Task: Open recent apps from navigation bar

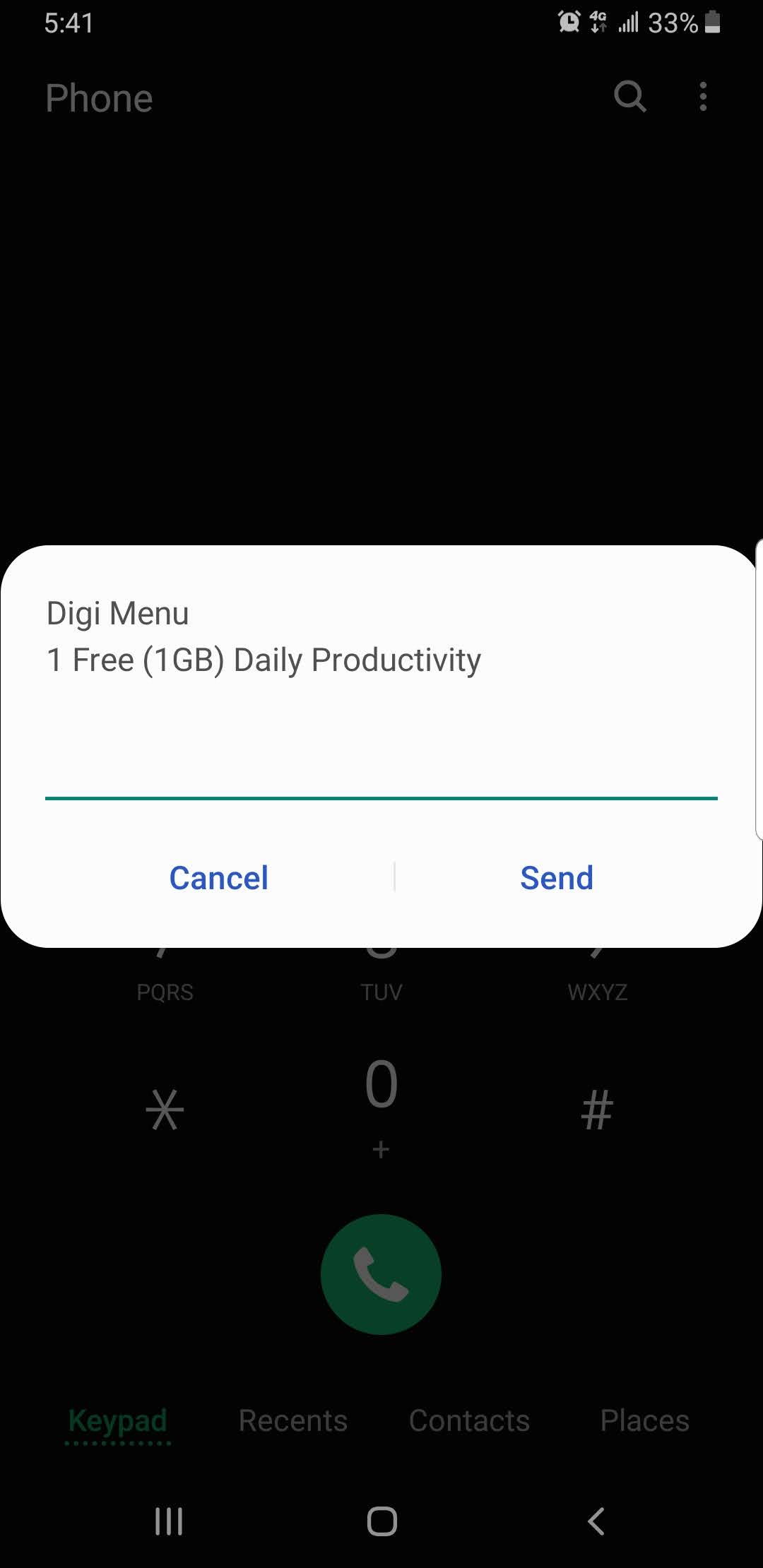Action: pyautogui.click(x=169, y=1521)
